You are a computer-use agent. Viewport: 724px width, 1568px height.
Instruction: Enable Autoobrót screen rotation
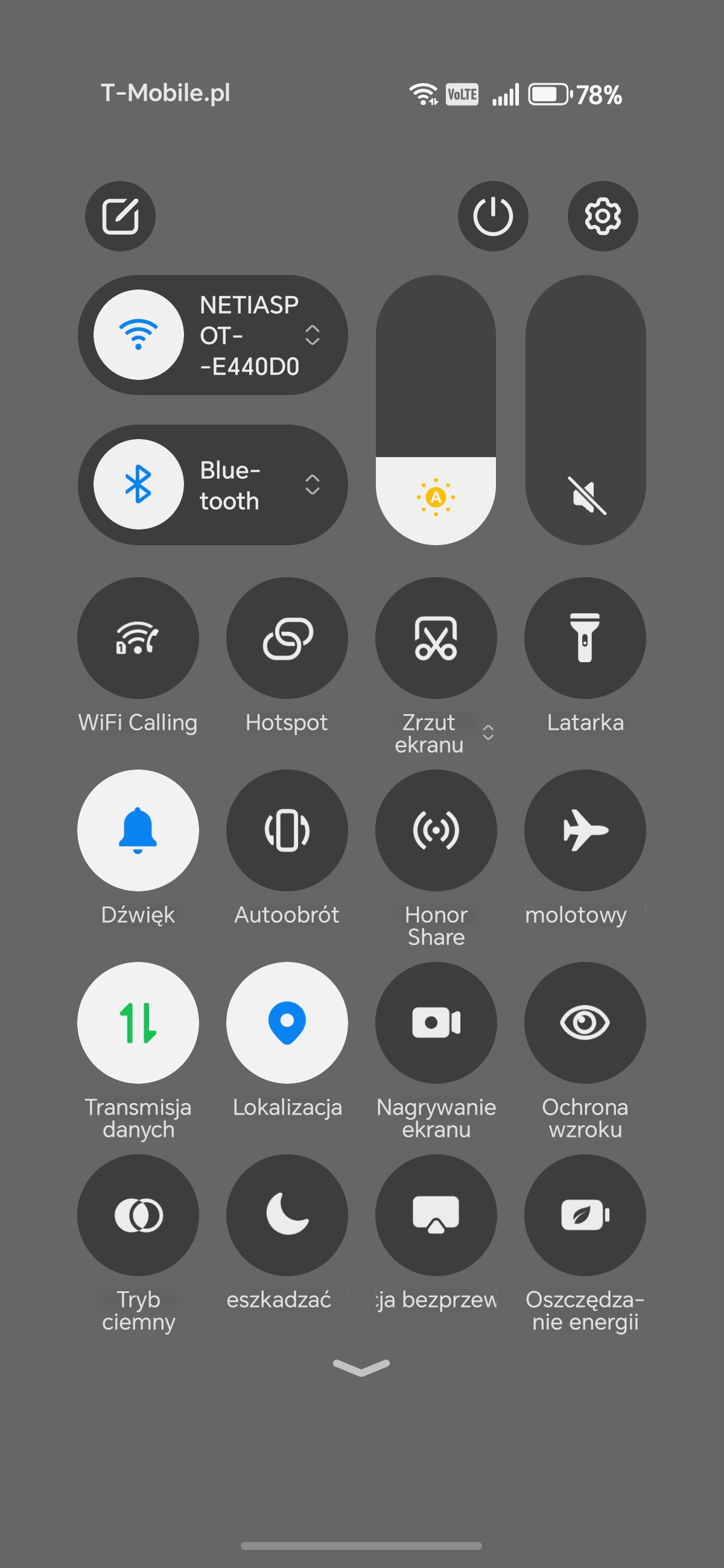pyautogui.click(x=287, y=830)
